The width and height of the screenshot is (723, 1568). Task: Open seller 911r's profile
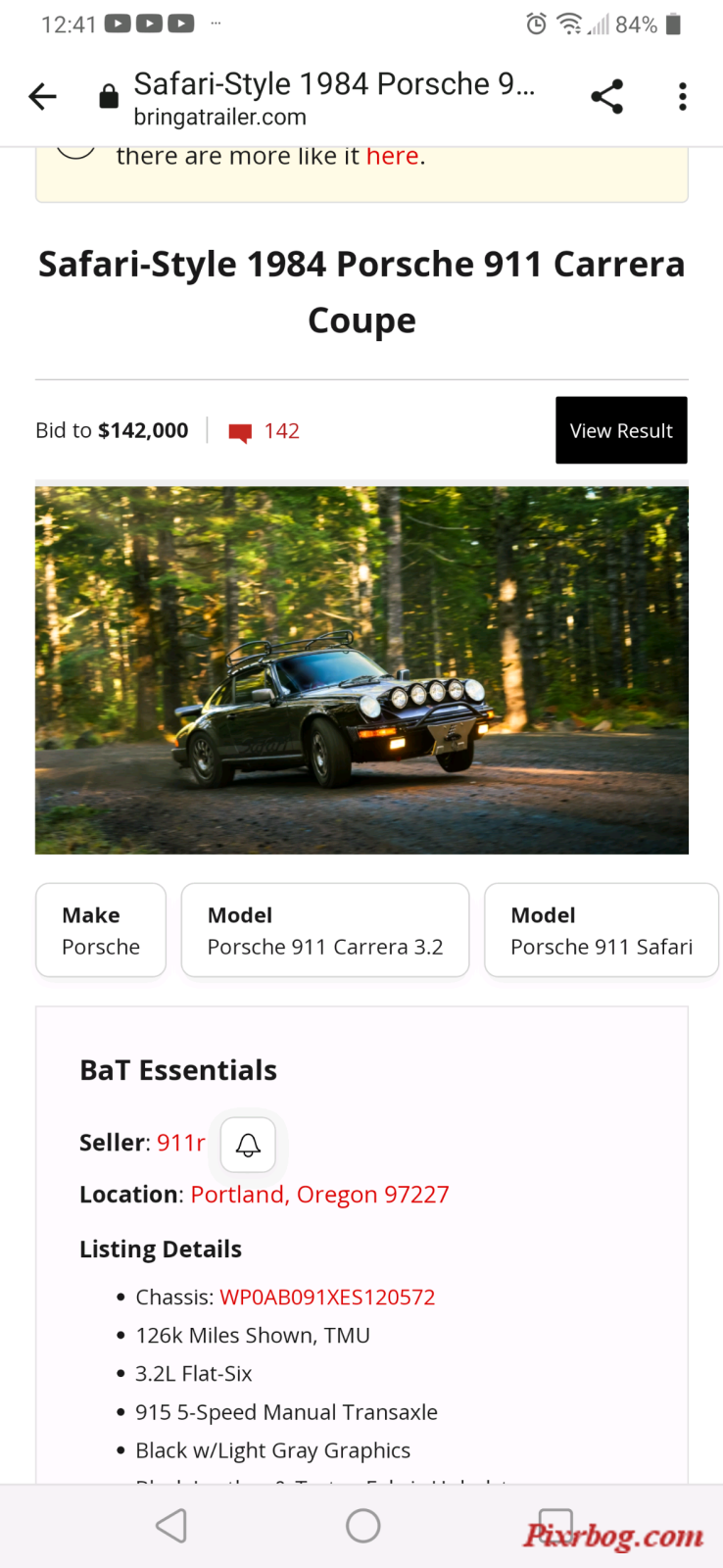[x=181, y=1143]
